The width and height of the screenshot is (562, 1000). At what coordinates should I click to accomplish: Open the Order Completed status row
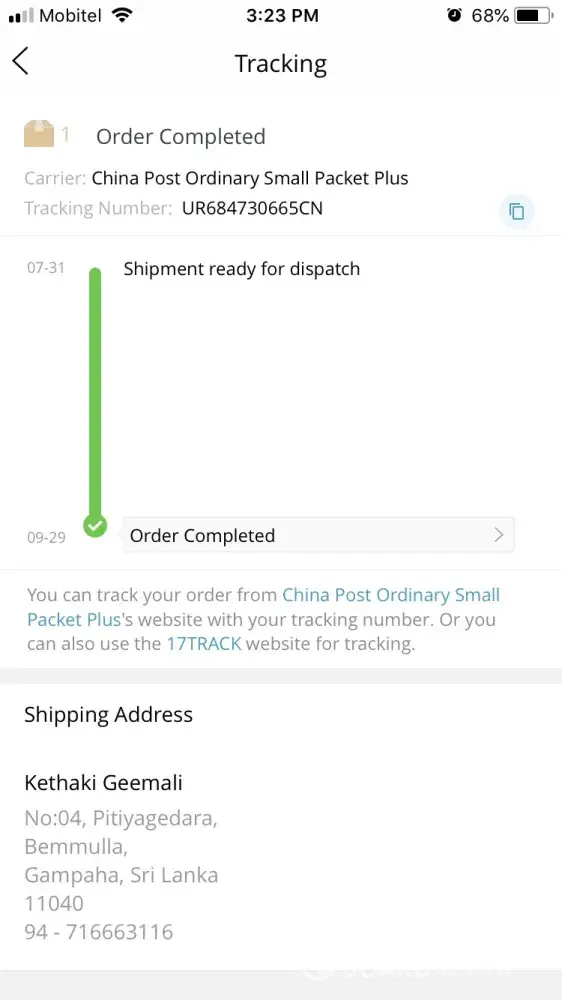318,535
